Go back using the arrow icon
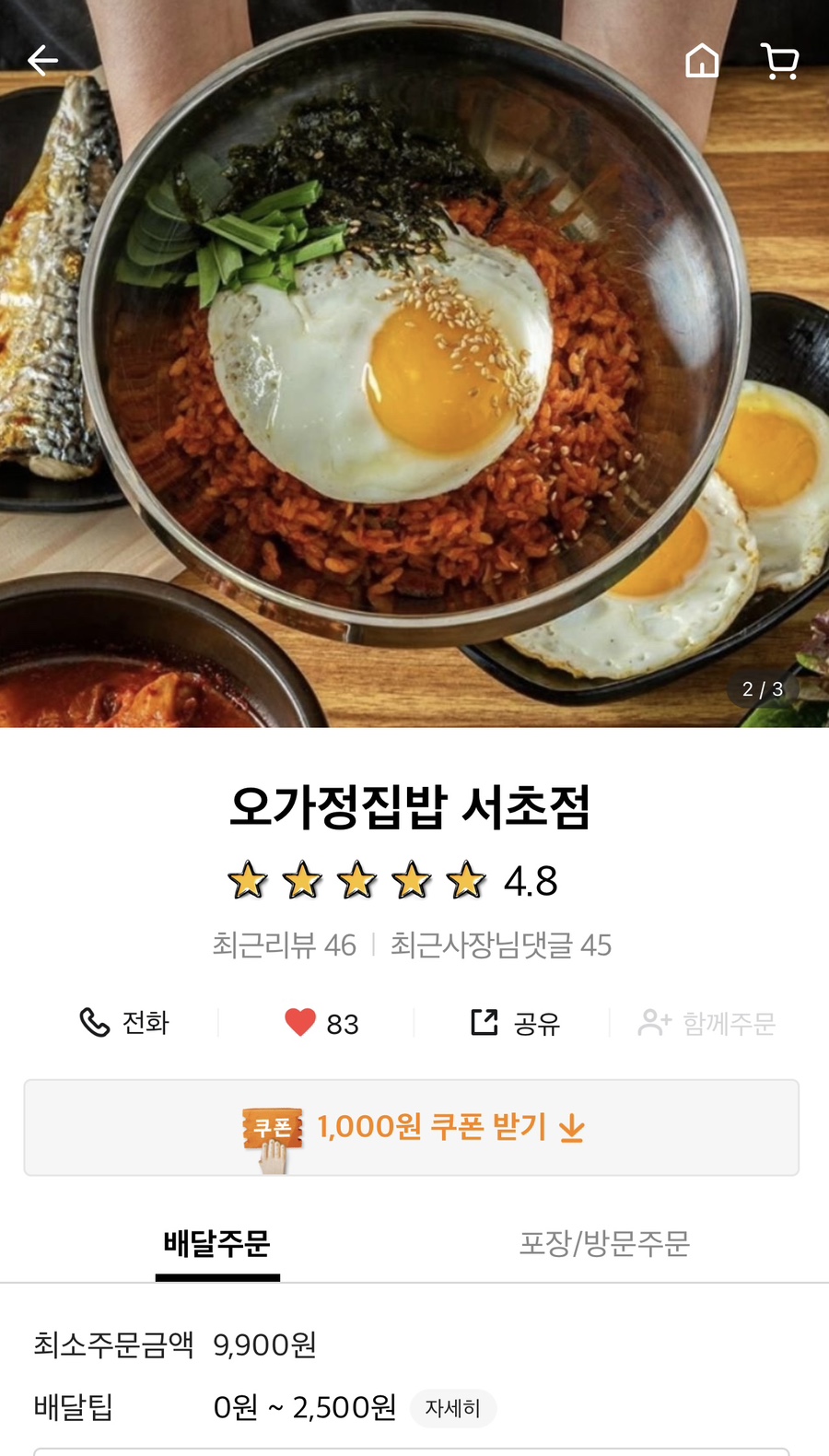829x1456 pixels. point(42,61)
